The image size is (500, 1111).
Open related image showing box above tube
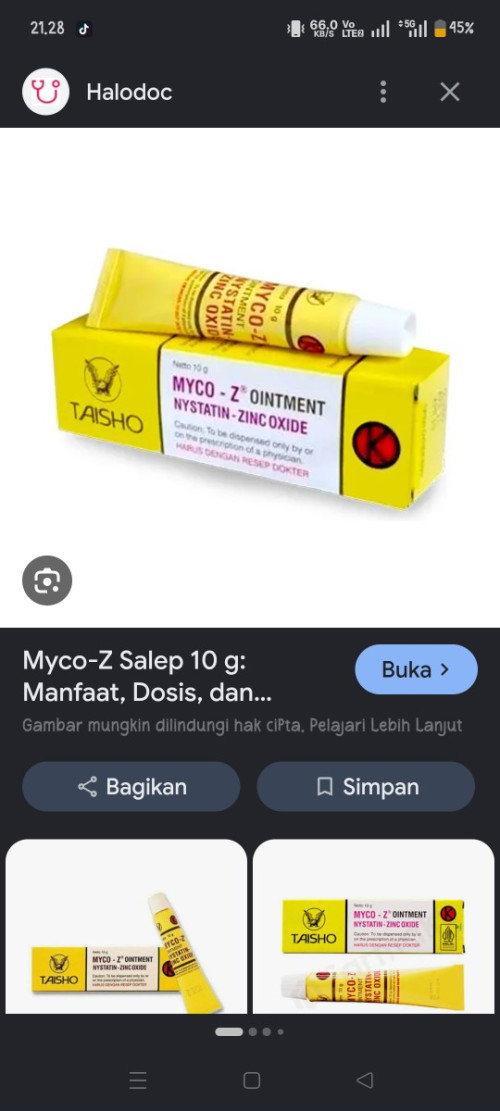[x=373, y=927]
